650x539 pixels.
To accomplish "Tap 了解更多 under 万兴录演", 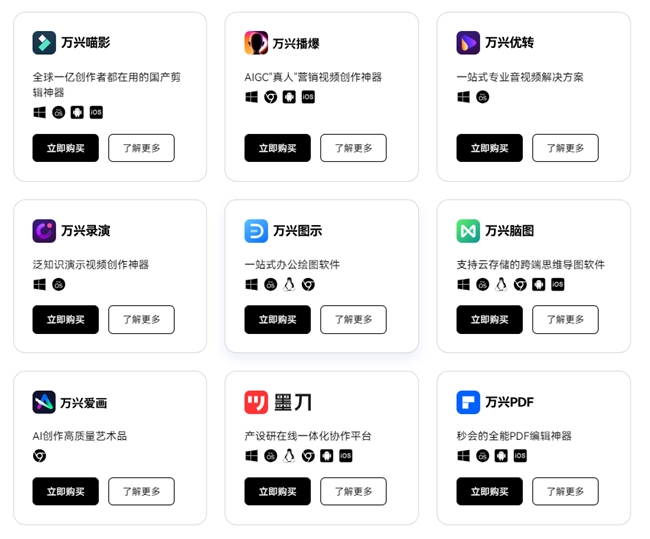I will [x=141, y=320].
